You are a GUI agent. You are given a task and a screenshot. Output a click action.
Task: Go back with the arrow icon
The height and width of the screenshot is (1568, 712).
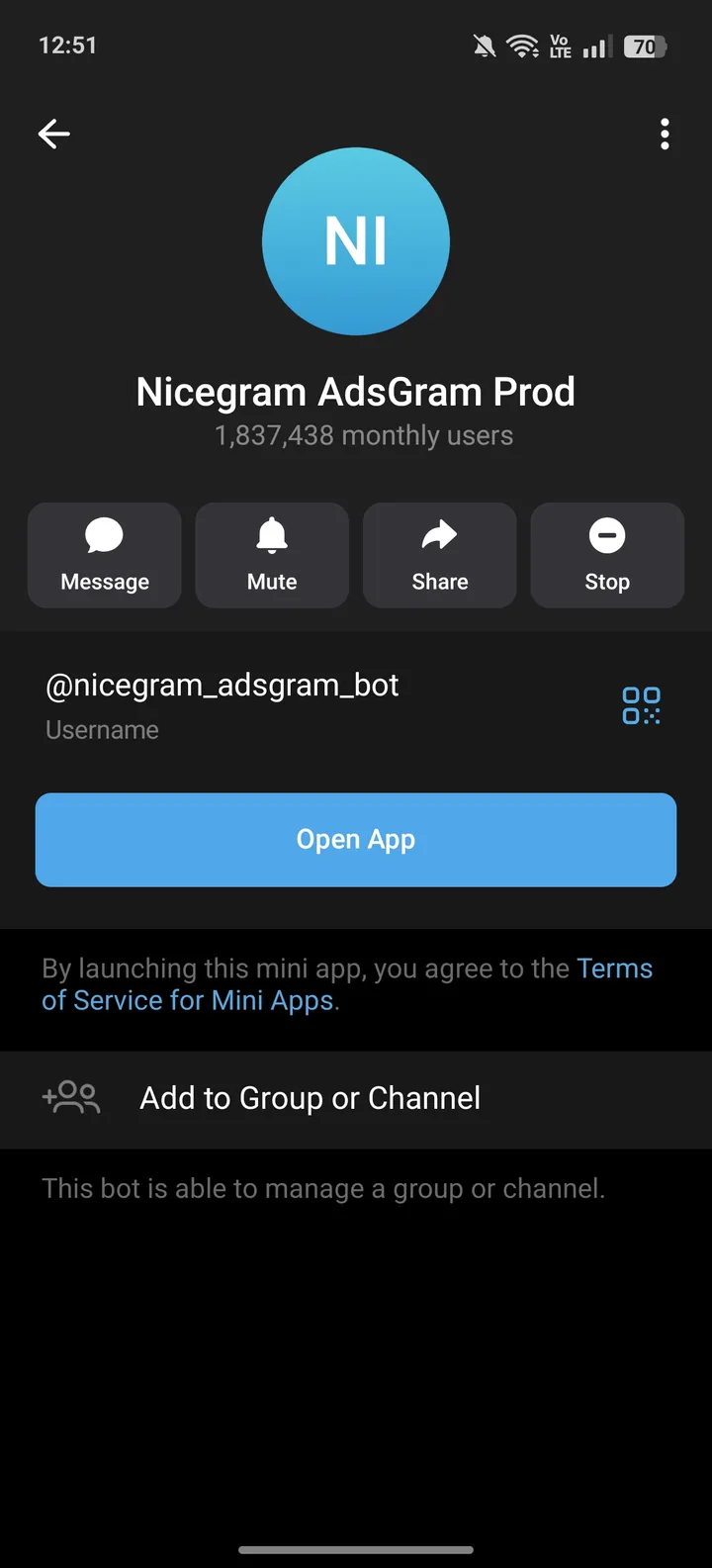point(53,134)
